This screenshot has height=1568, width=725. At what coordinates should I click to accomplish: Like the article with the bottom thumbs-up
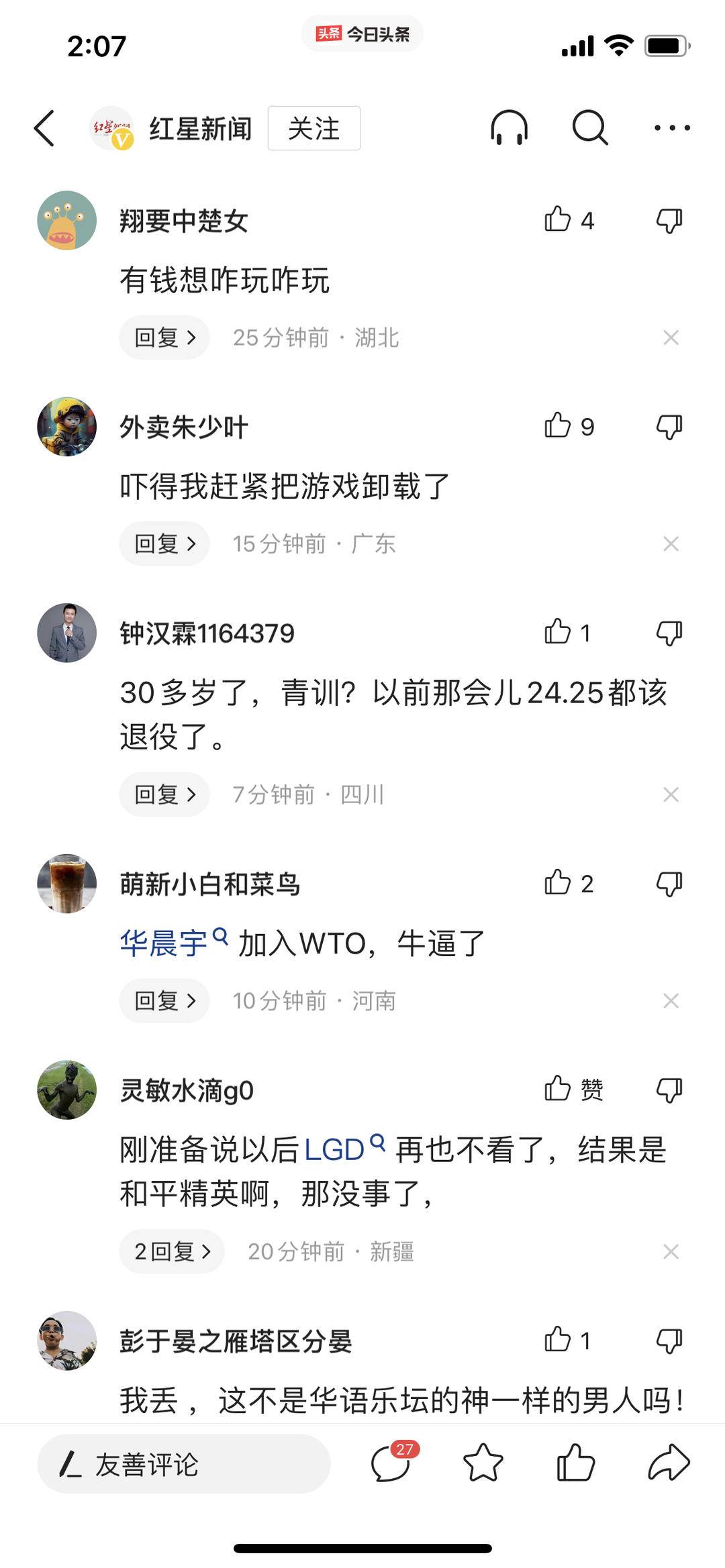(x=575, y=1463)
